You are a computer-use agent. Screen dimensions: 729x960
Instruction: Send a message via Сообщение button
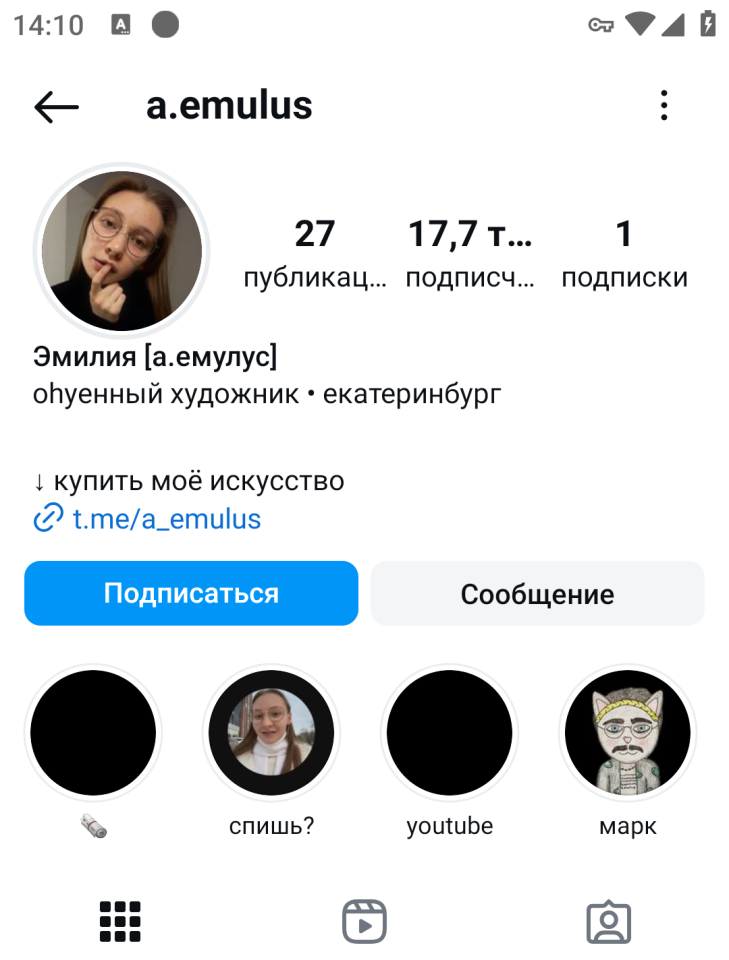[x=537, y=593]
